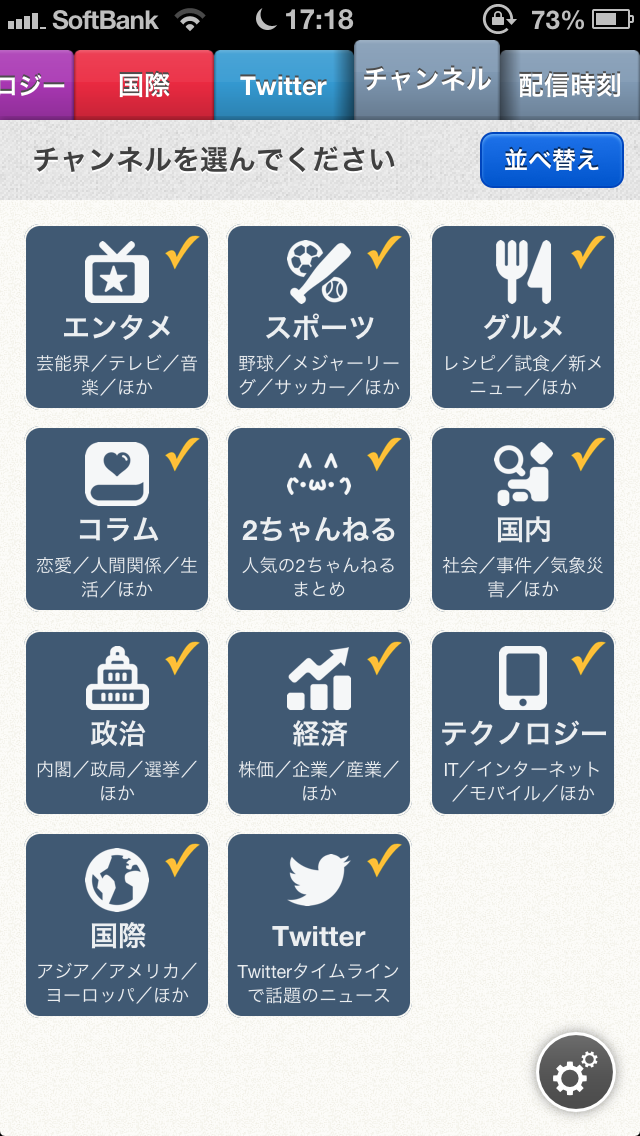This screenshot has width=640, height=1136.
Task: Switch to the Twitter tab at top
Action: coord(283,85)
